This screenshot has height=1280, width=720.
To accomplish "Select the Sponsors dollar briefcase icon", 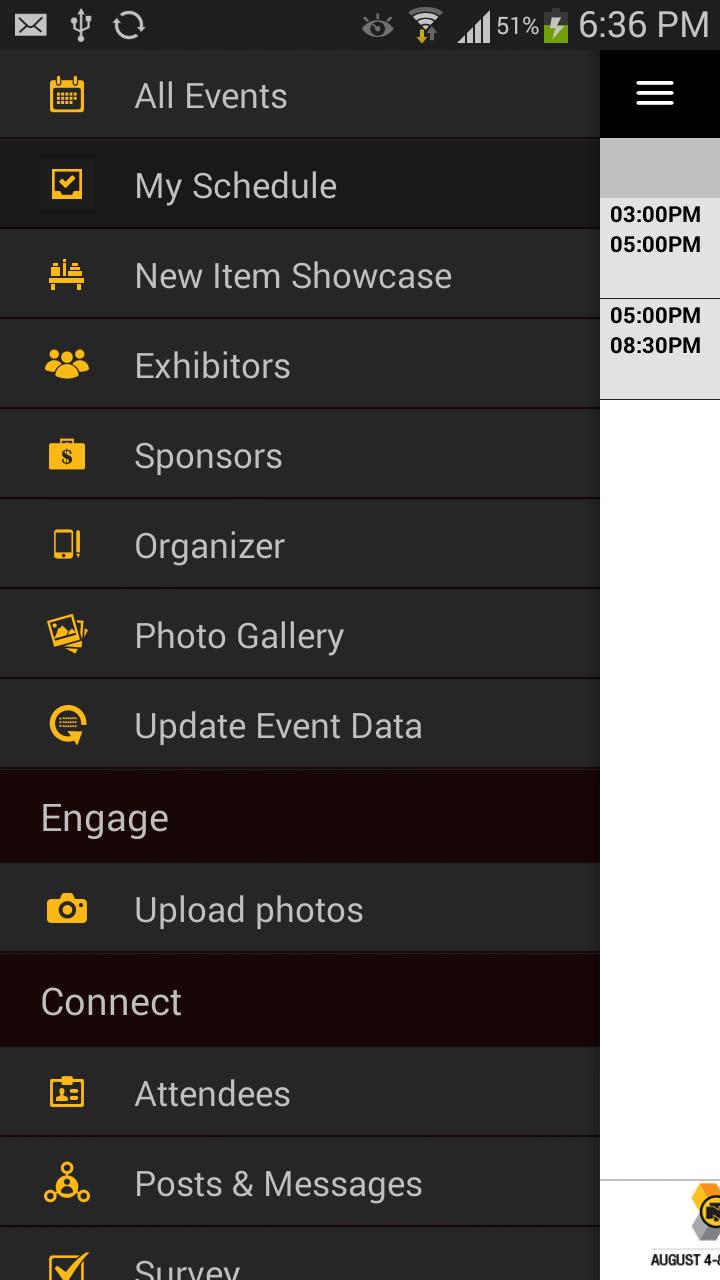I will [x=66, y=454].
